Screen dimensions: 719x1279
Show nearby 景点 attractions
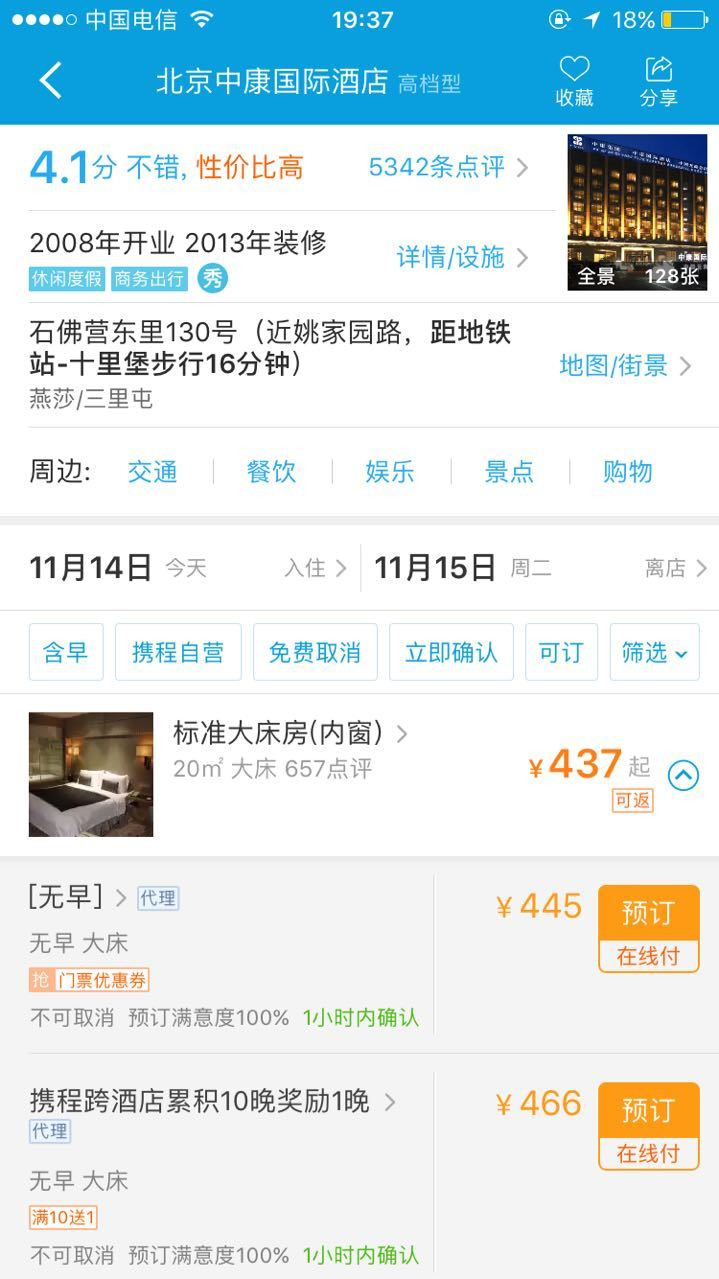click(509, 471)
